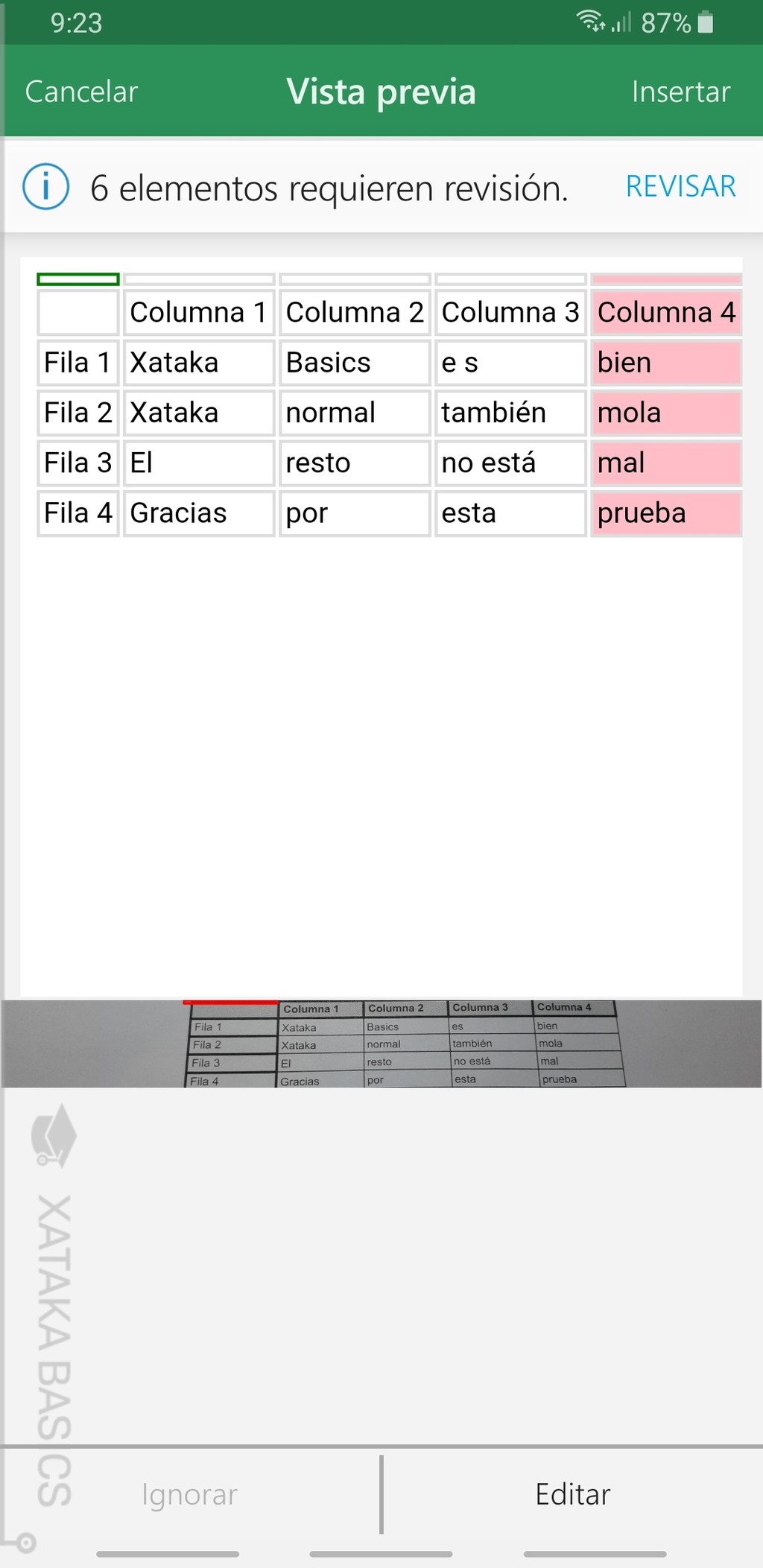Tap Insertar to insert the table
763x1568 pixels.
point(680,92)
